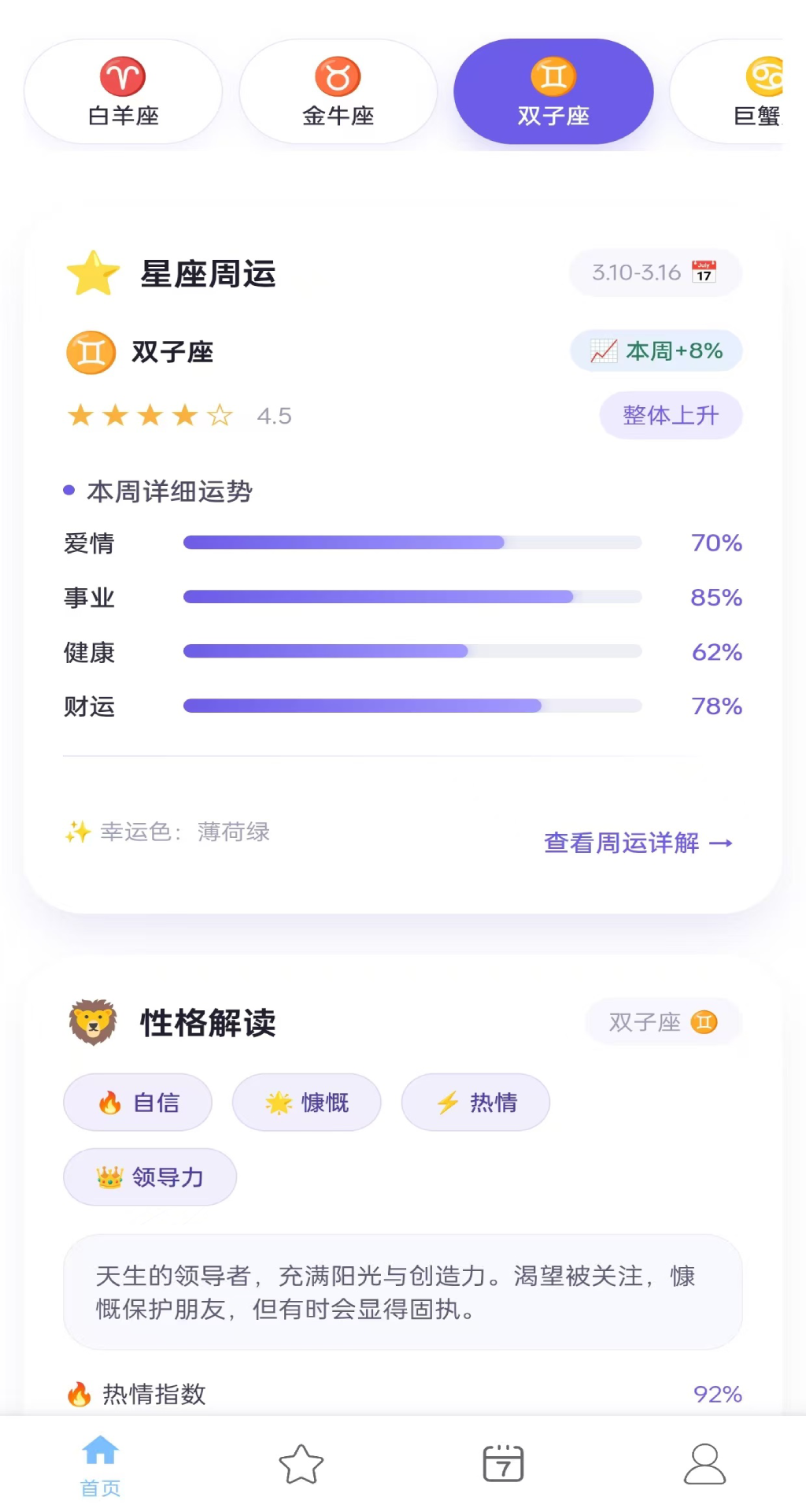Viewport: 806px width, 1512px height.
Task: Switch to the 金牛座 tab
Action: pyautogui.click(x=338, y=91)
